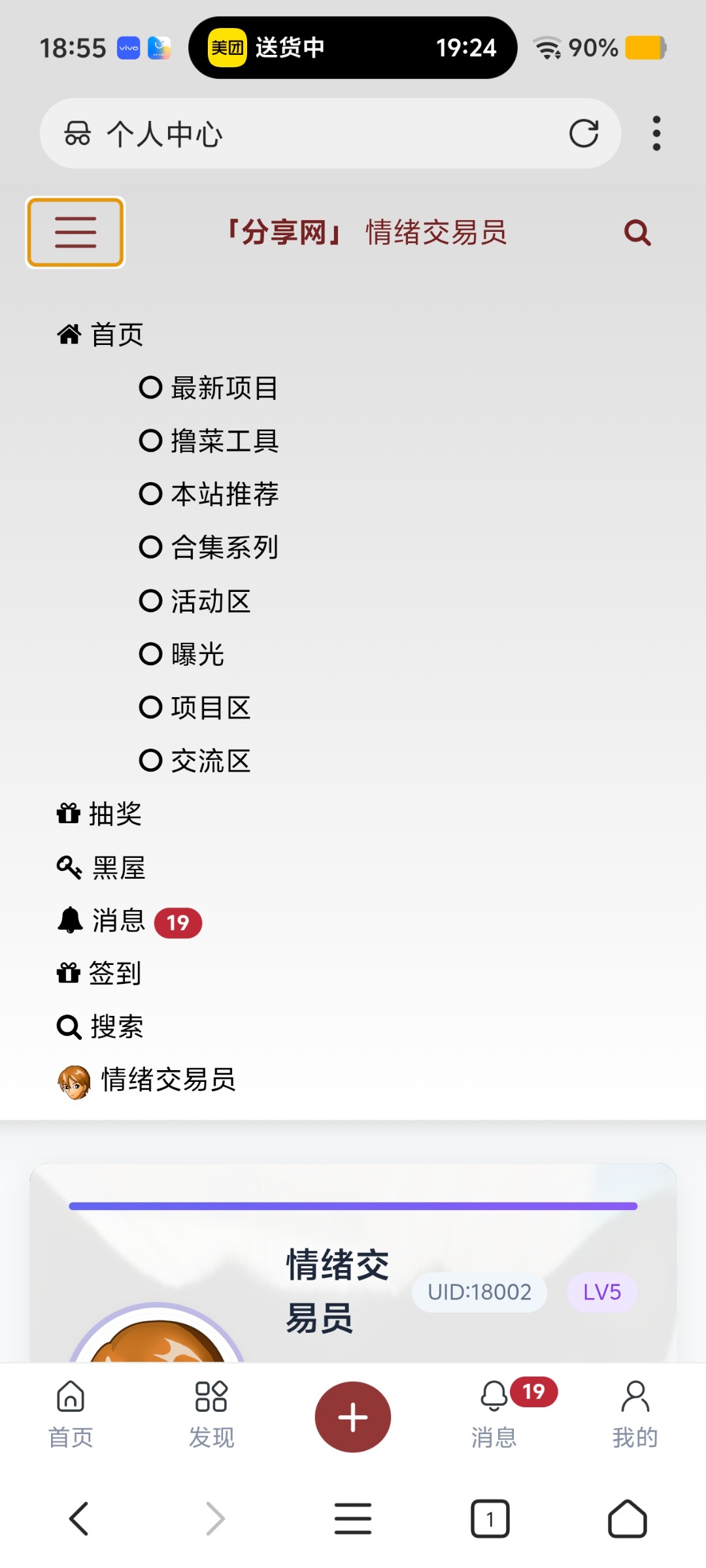Open browser three-dot overflow menu
706x1568 pixels.
[656, 134]
